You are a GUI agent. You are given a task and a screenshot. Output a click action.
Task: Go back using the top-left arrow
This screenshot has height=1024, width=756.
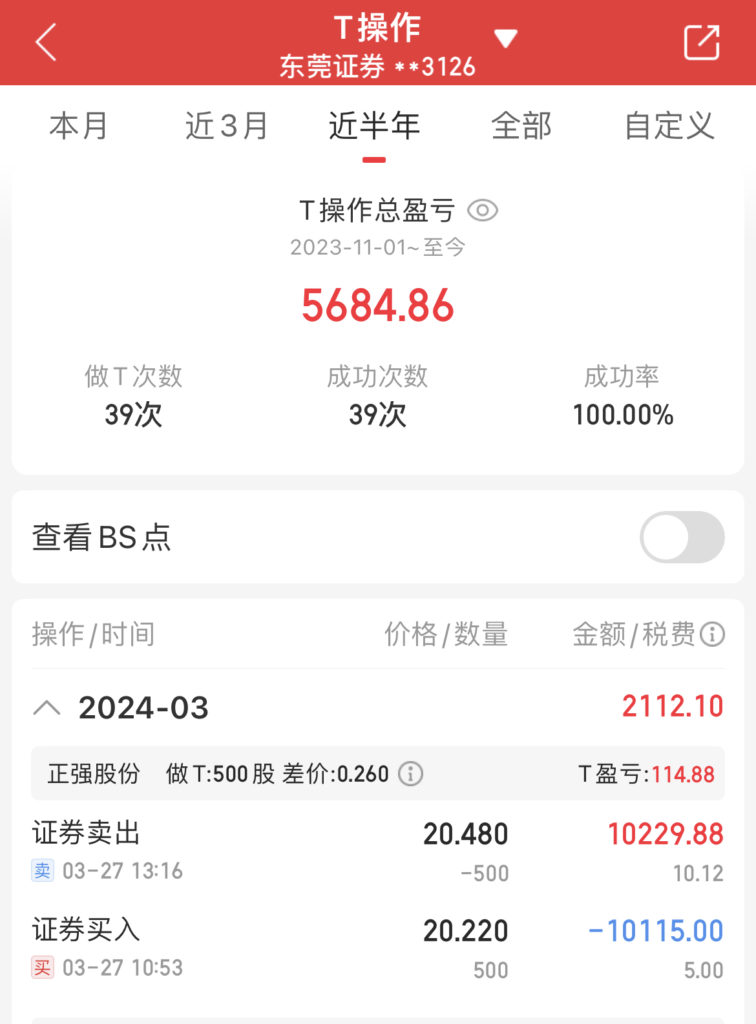46,43
